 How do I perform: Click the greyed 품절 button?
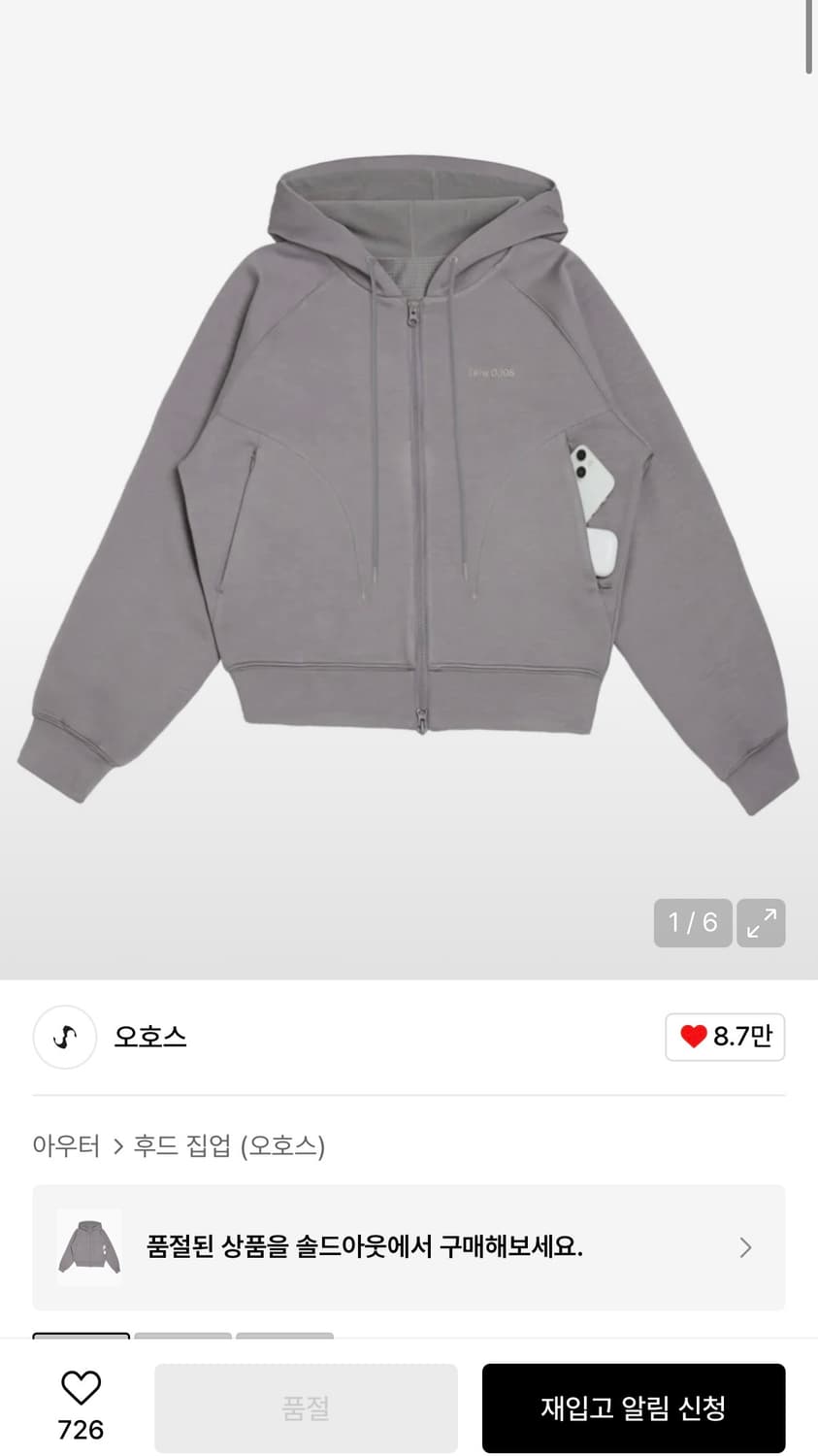[x=306, y=1406]
